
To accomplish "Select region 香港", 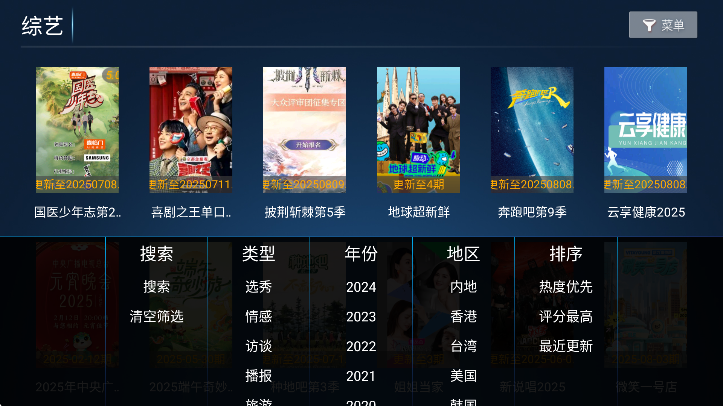I will (x=463, y=316).
